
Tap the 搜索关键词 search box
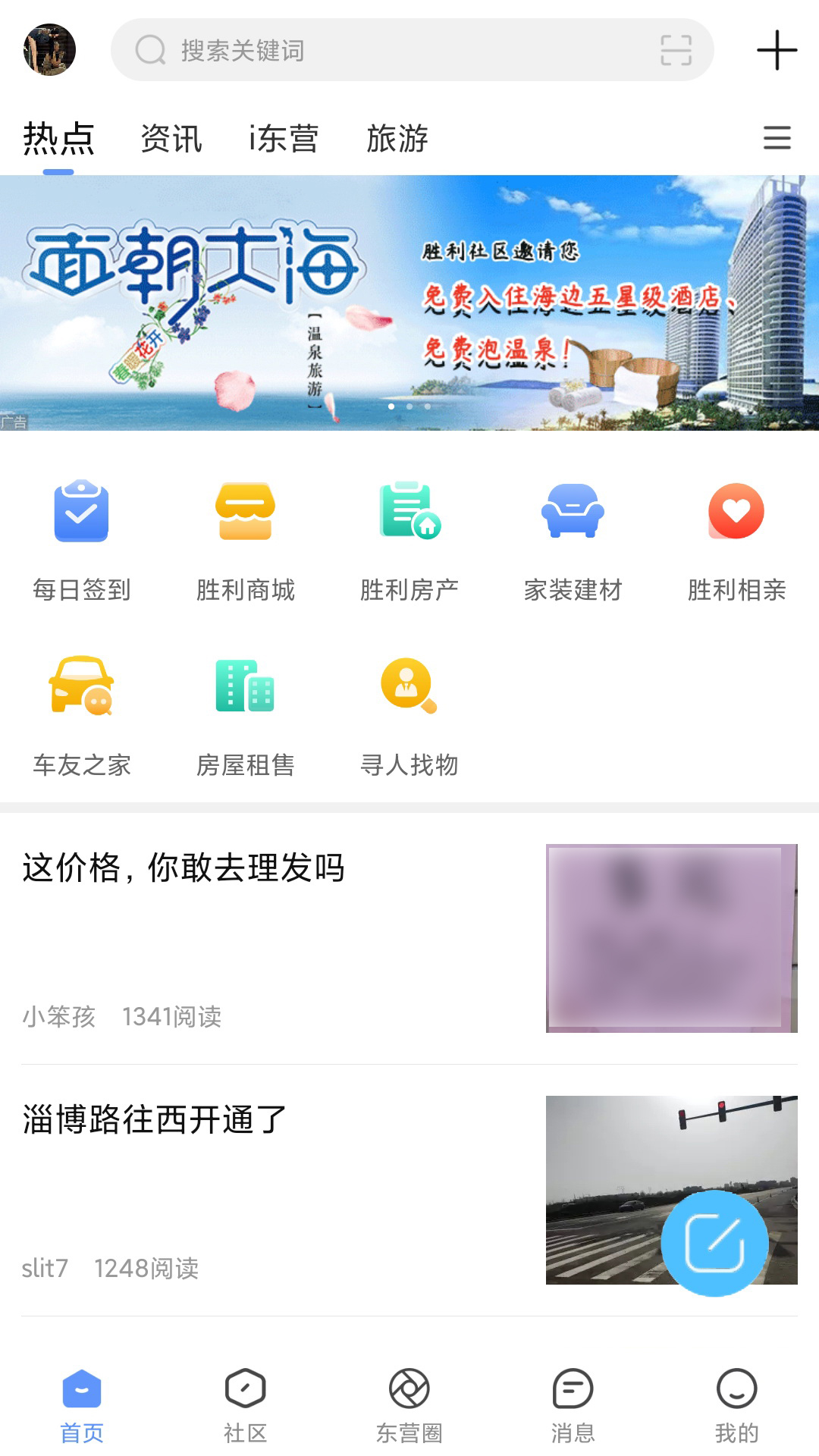[379, 51]
